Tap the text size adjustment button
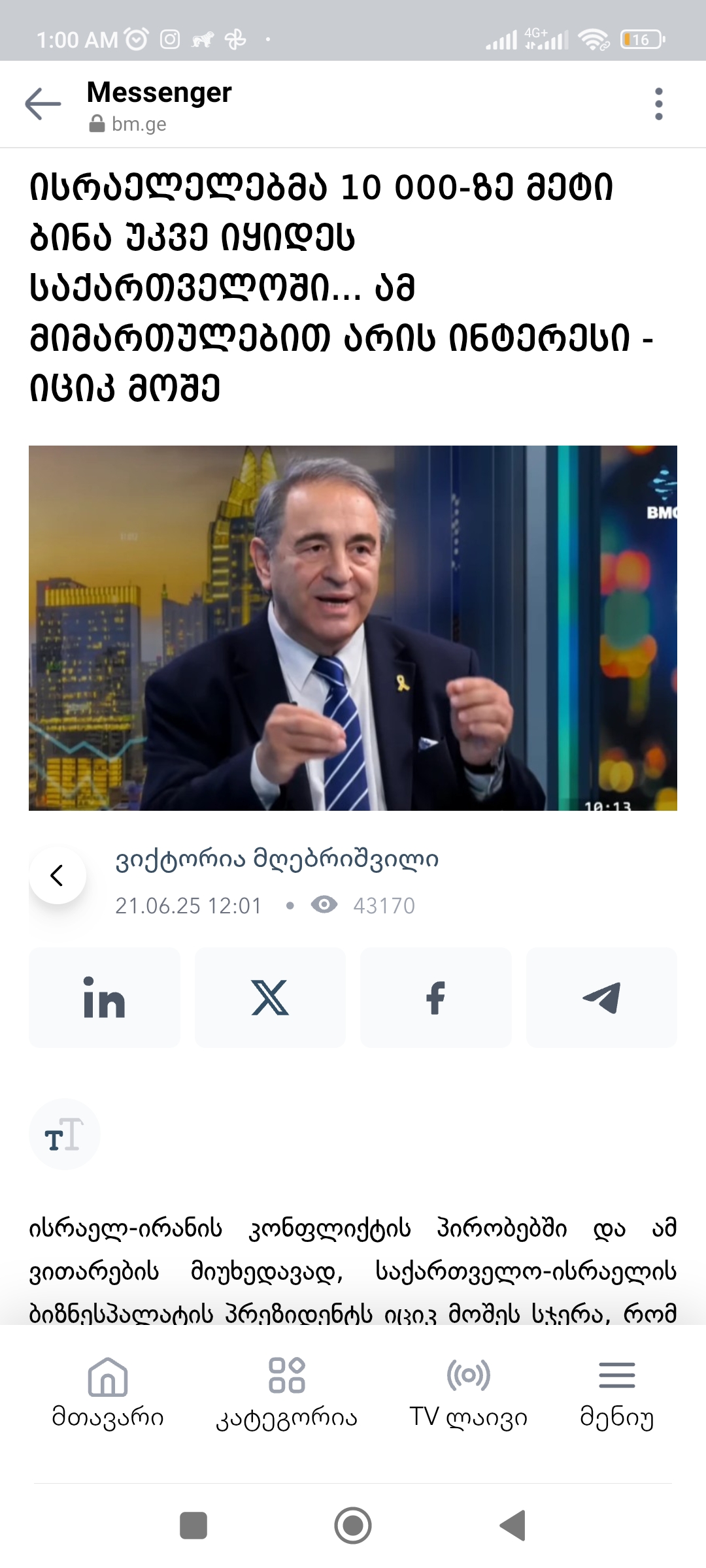 (x=64, y=1134)
